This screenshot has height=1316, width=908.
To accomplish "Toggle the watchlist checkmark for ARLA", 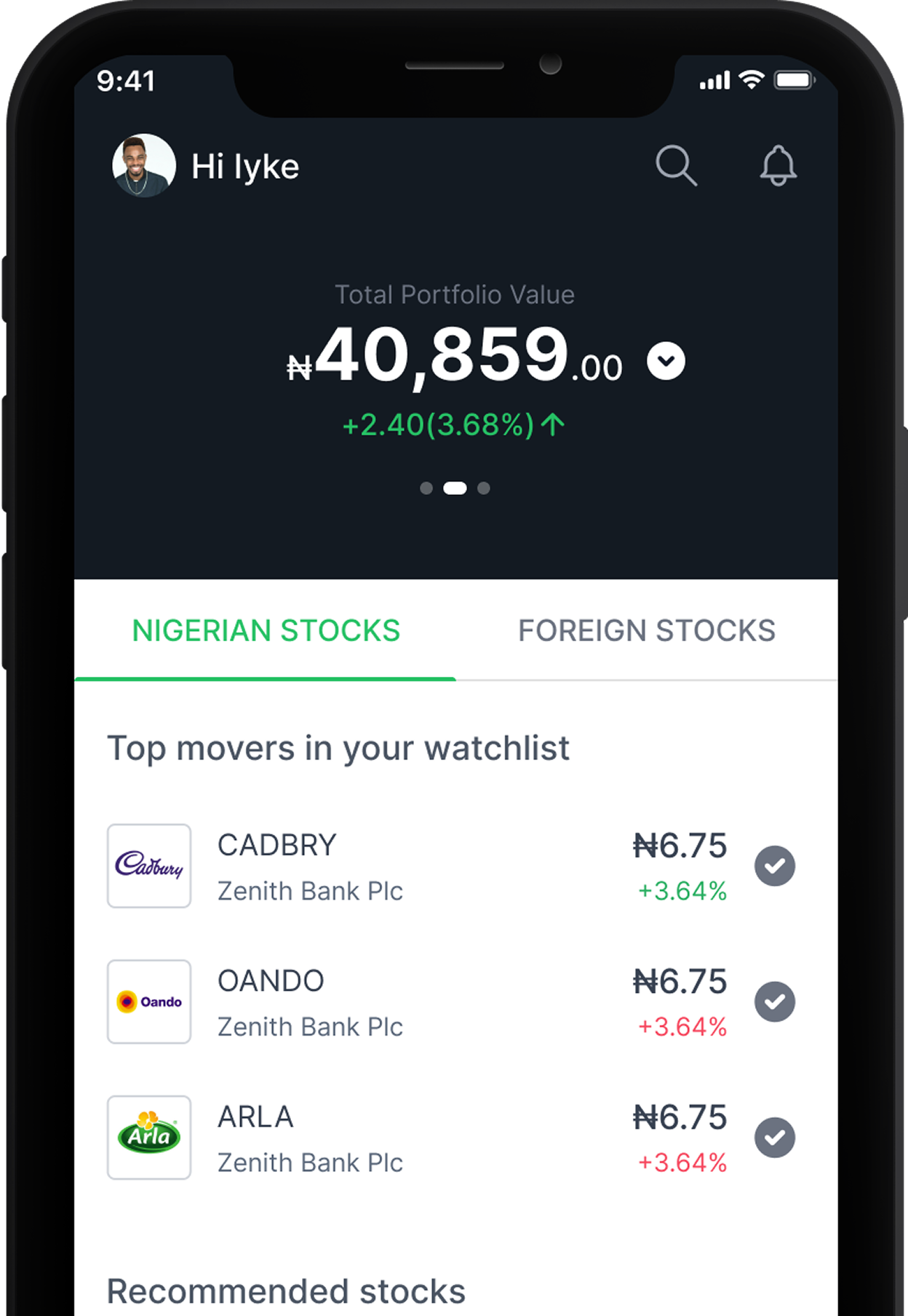I will [x=774, y=1138].
